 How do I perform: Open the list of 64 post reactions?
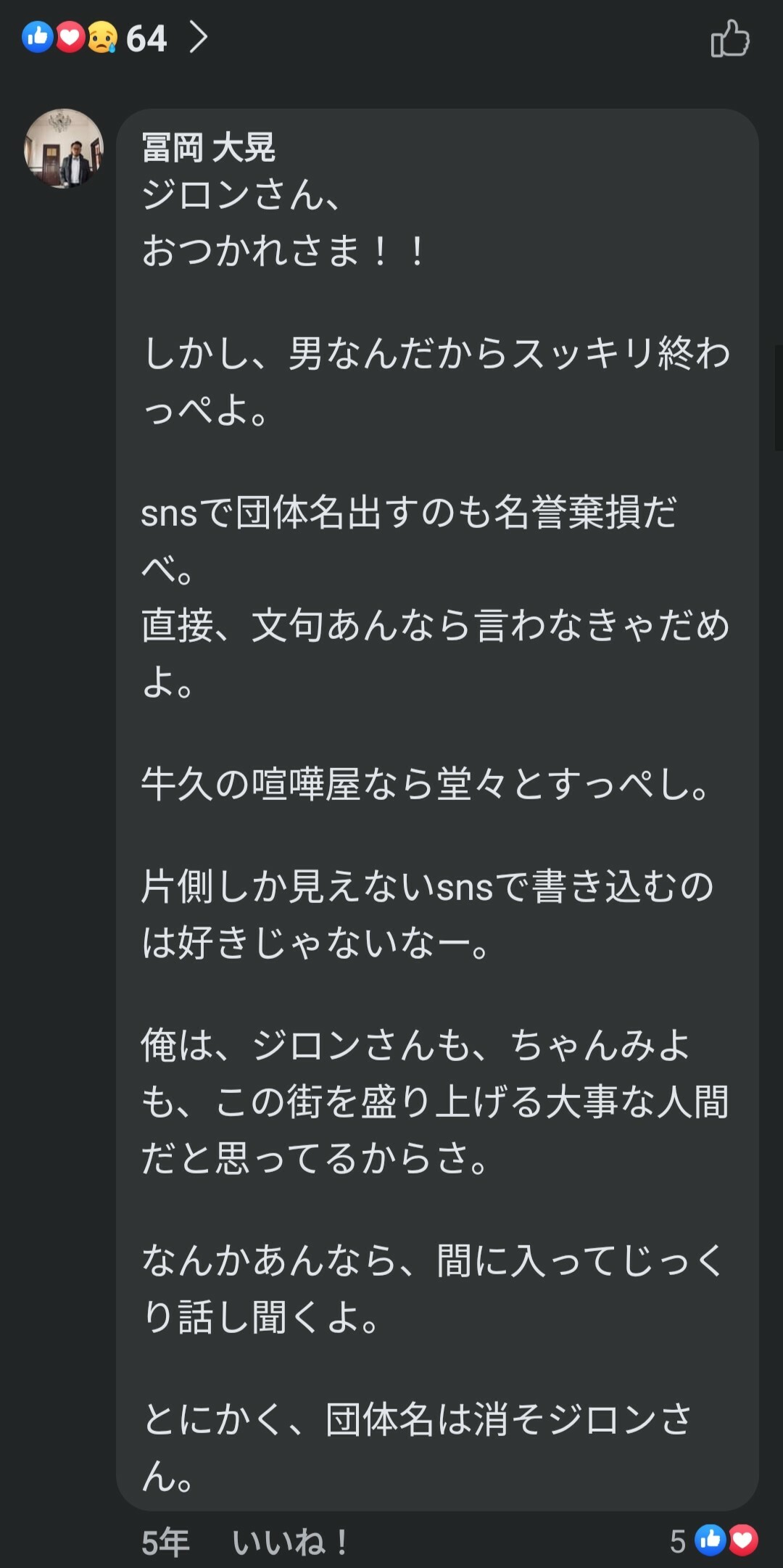(x=116, y=38)
